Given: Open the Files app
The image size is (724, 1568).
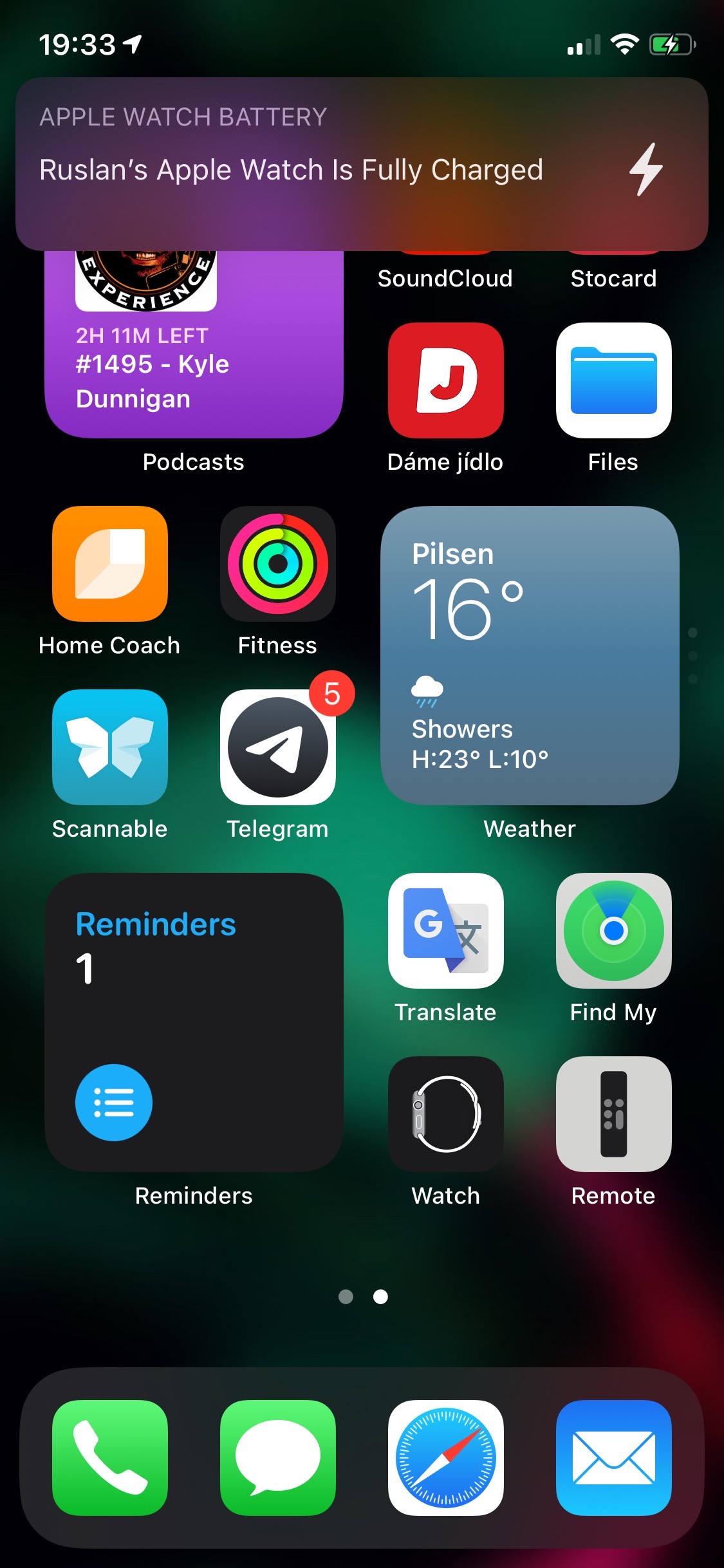Looking at the screenshot, I should click(613, 380).
